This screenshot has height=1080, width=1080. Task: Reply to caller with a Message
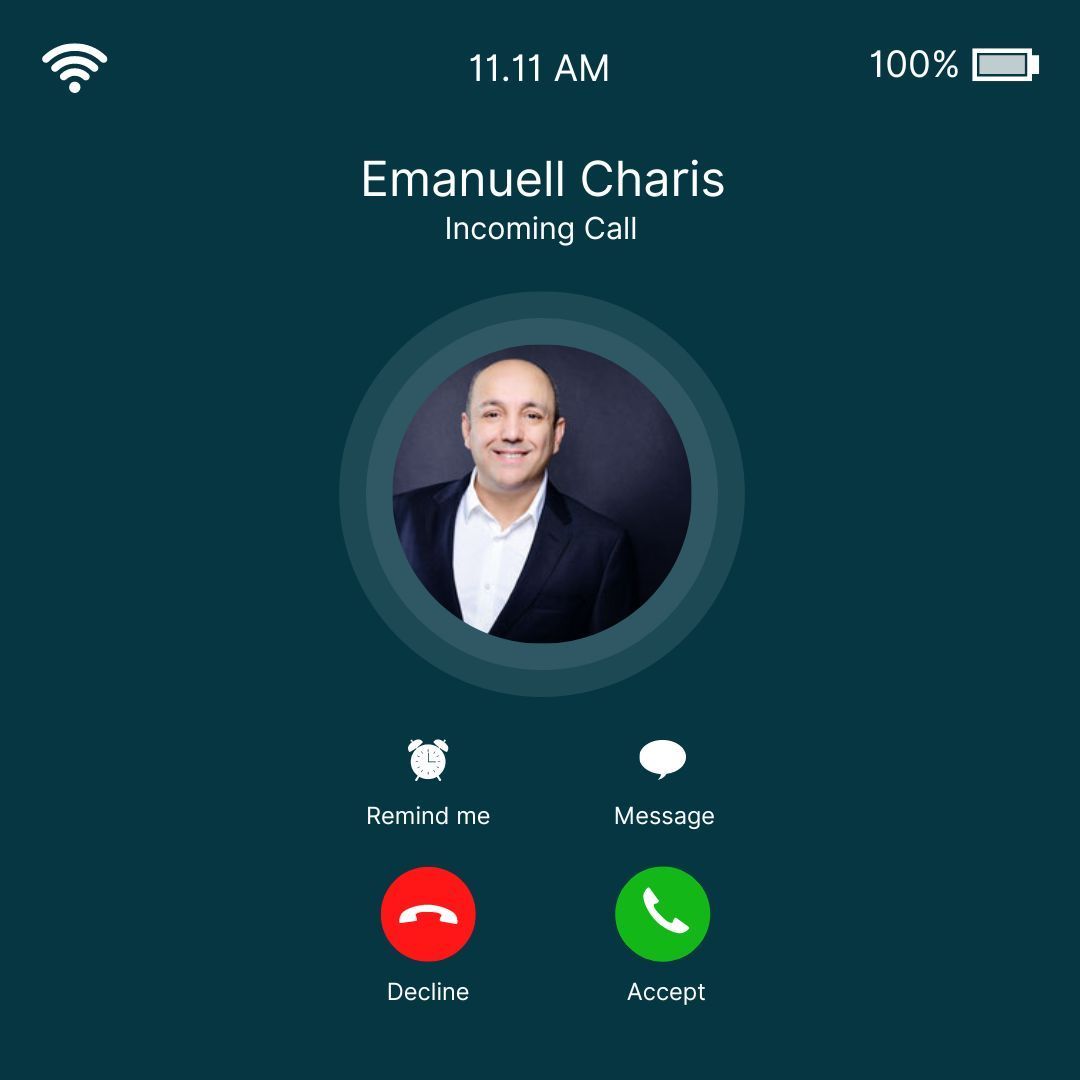663,760
